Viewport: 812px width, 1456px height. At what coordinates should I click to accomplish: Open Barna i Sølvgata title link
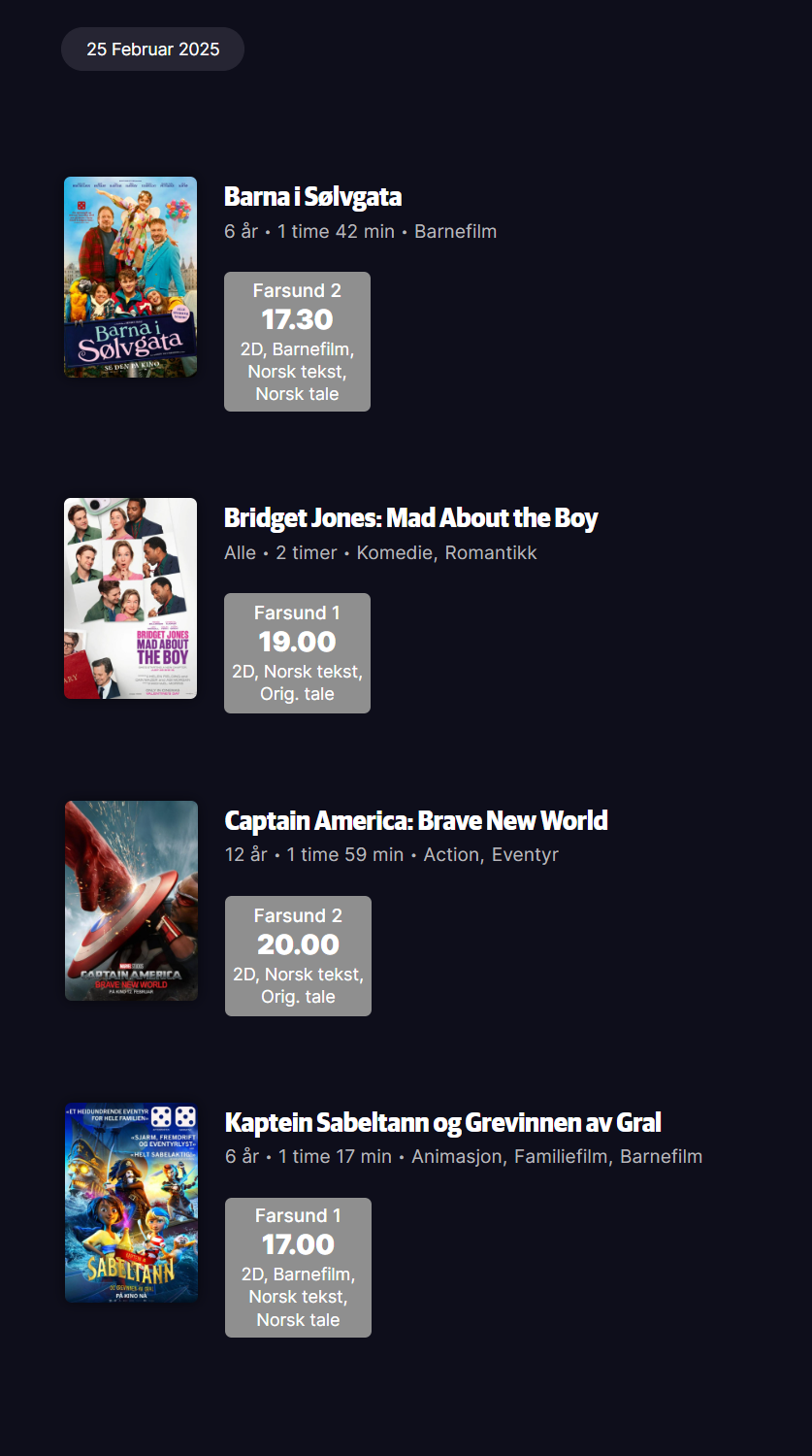click(312, 197)
